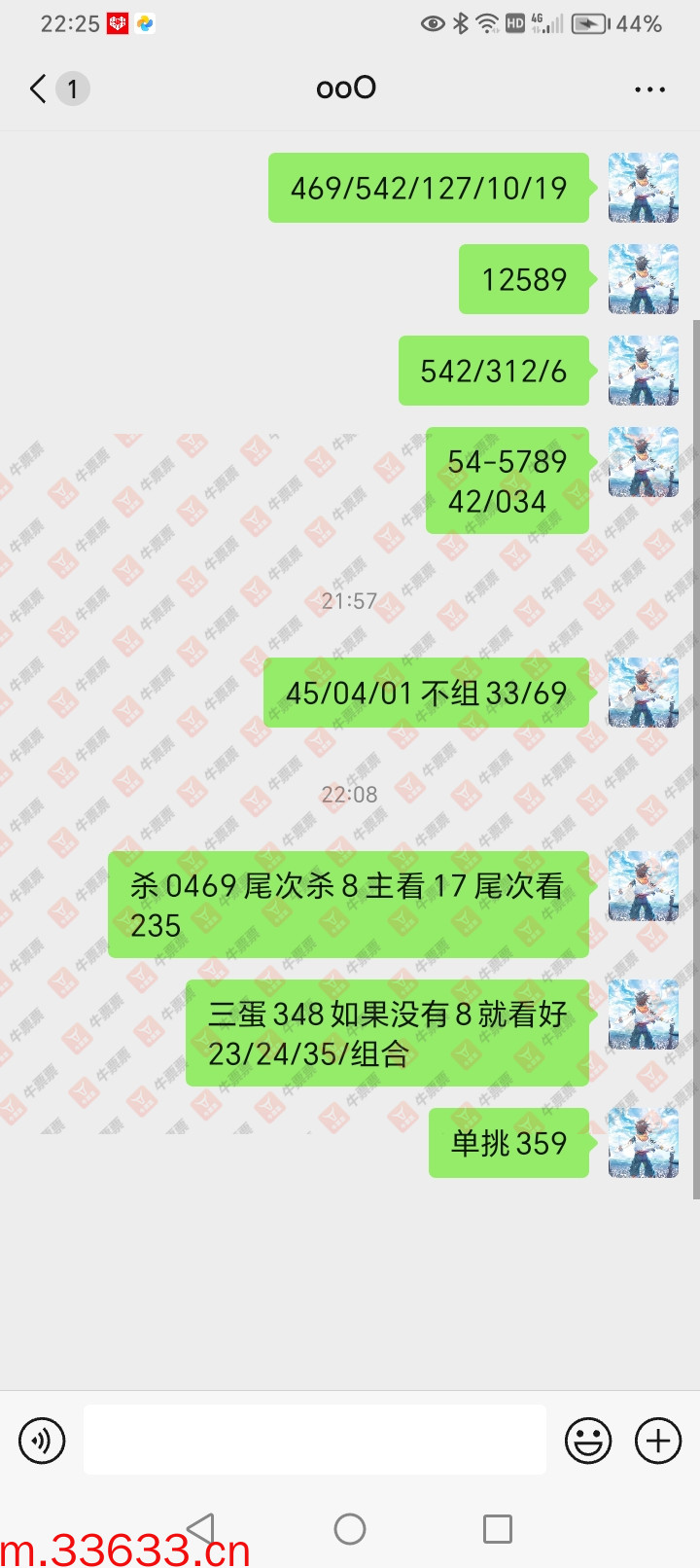Open recent apps via square button
The width and height of the screenshot is (700, 1568).
[498, 1529]
